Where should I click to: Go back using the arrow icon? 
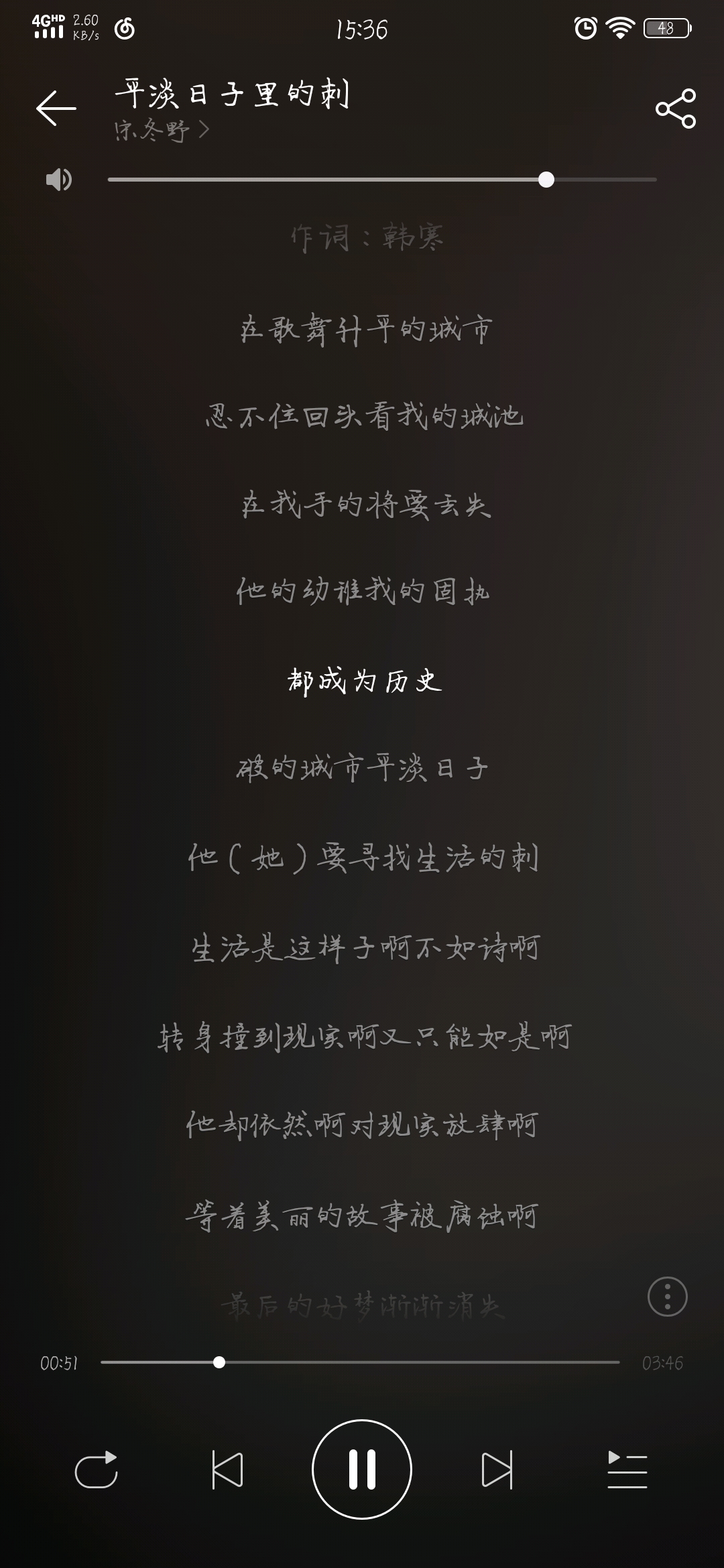(x=56, y=108)
